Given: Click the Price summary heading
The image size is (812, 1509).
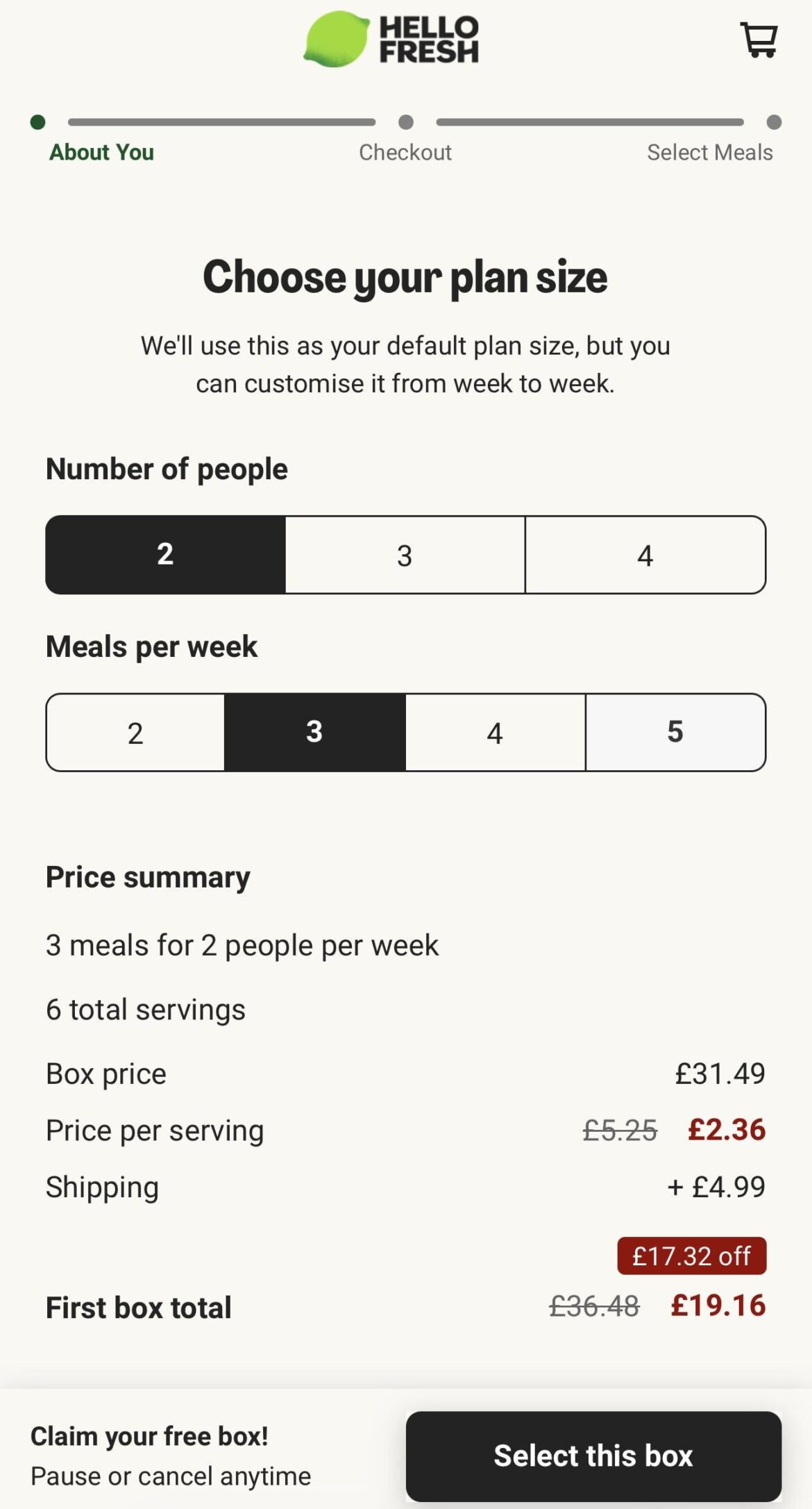Looking at the screenshot, I should tap(147, 876).
